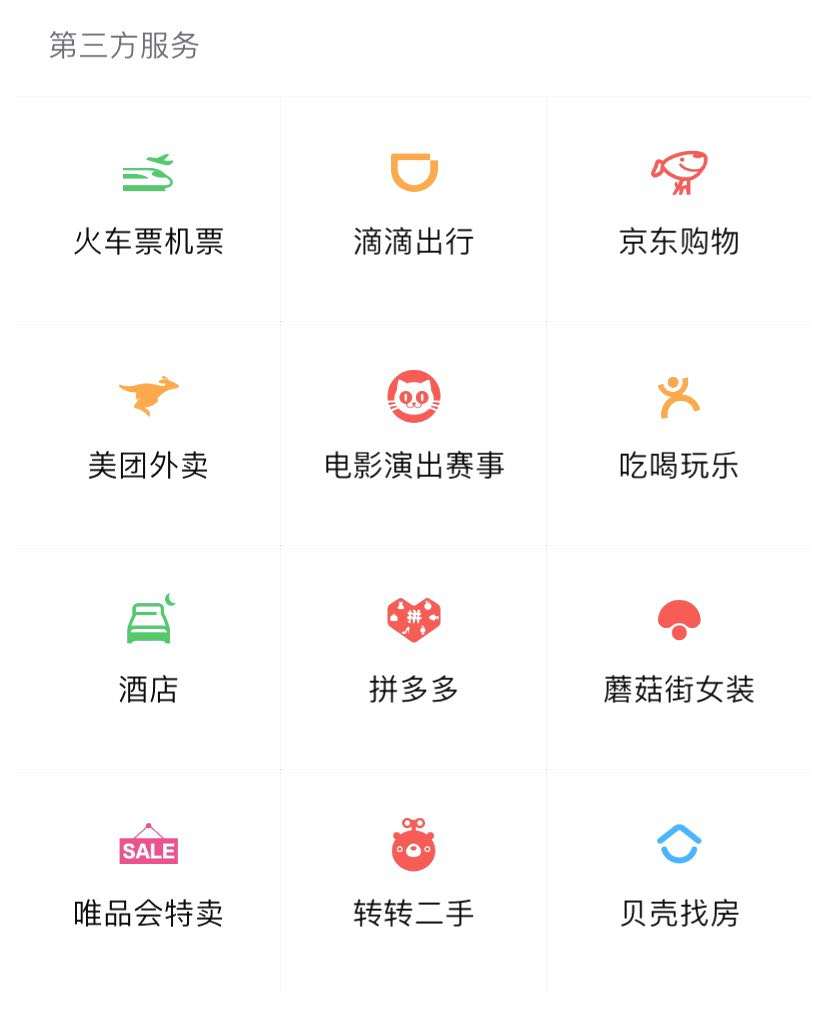Launch 拼多多 shopping
Viewport: 828px width, 1033px height.
pyautogui.click(x=414, y=657)
